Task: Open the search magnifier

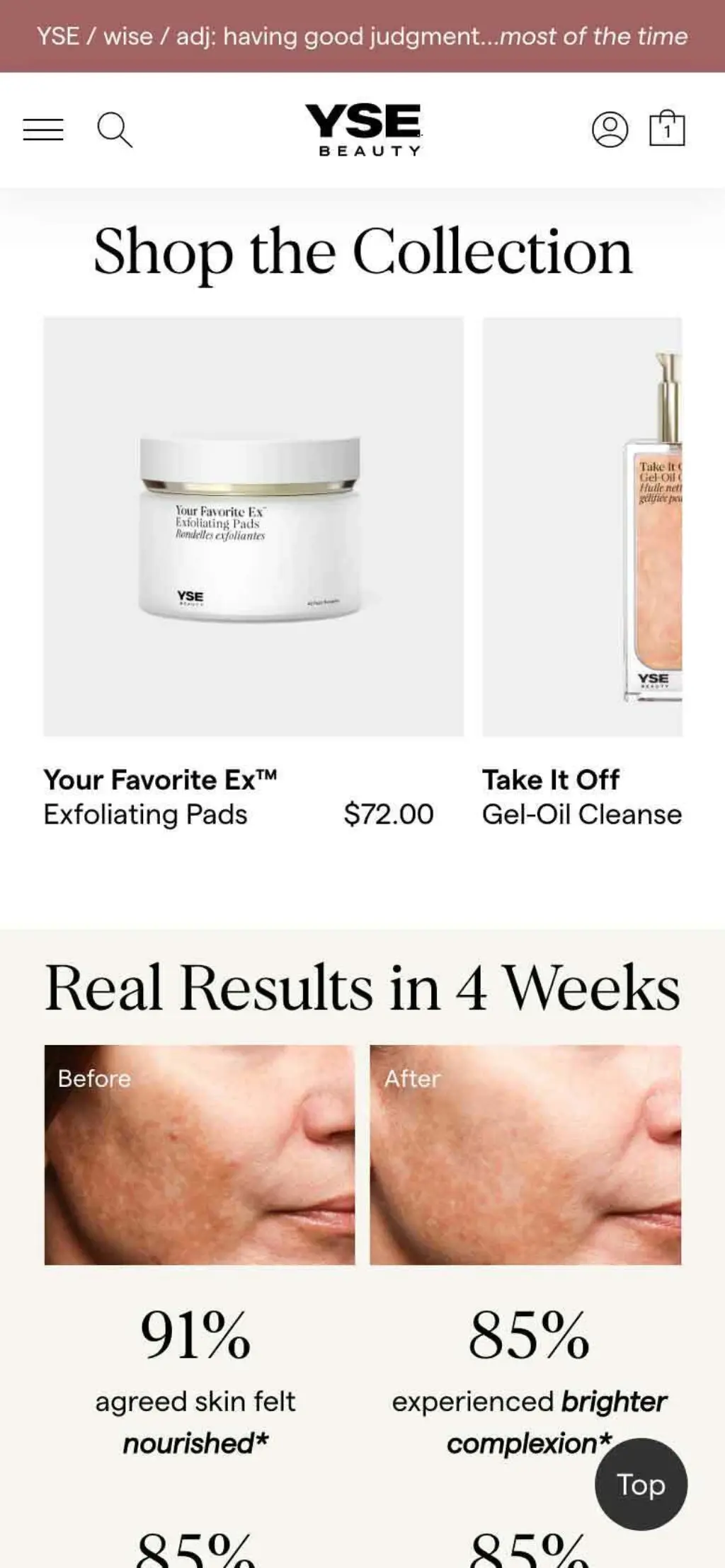Action: pyautogui.click(x=115, y=130)
